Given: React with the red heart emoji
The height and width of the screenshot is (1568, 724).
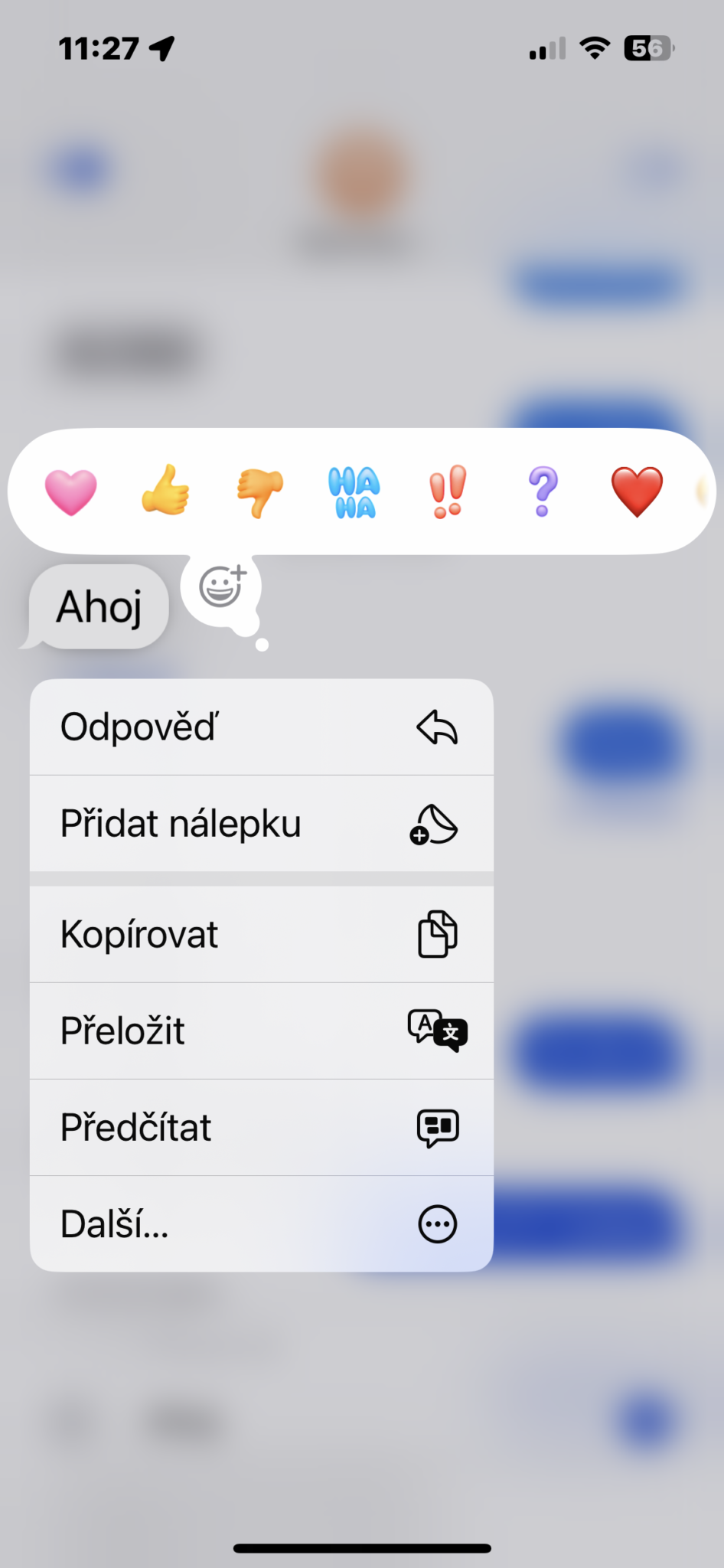Looking at the screenshot, I should [x=636, y=490].
